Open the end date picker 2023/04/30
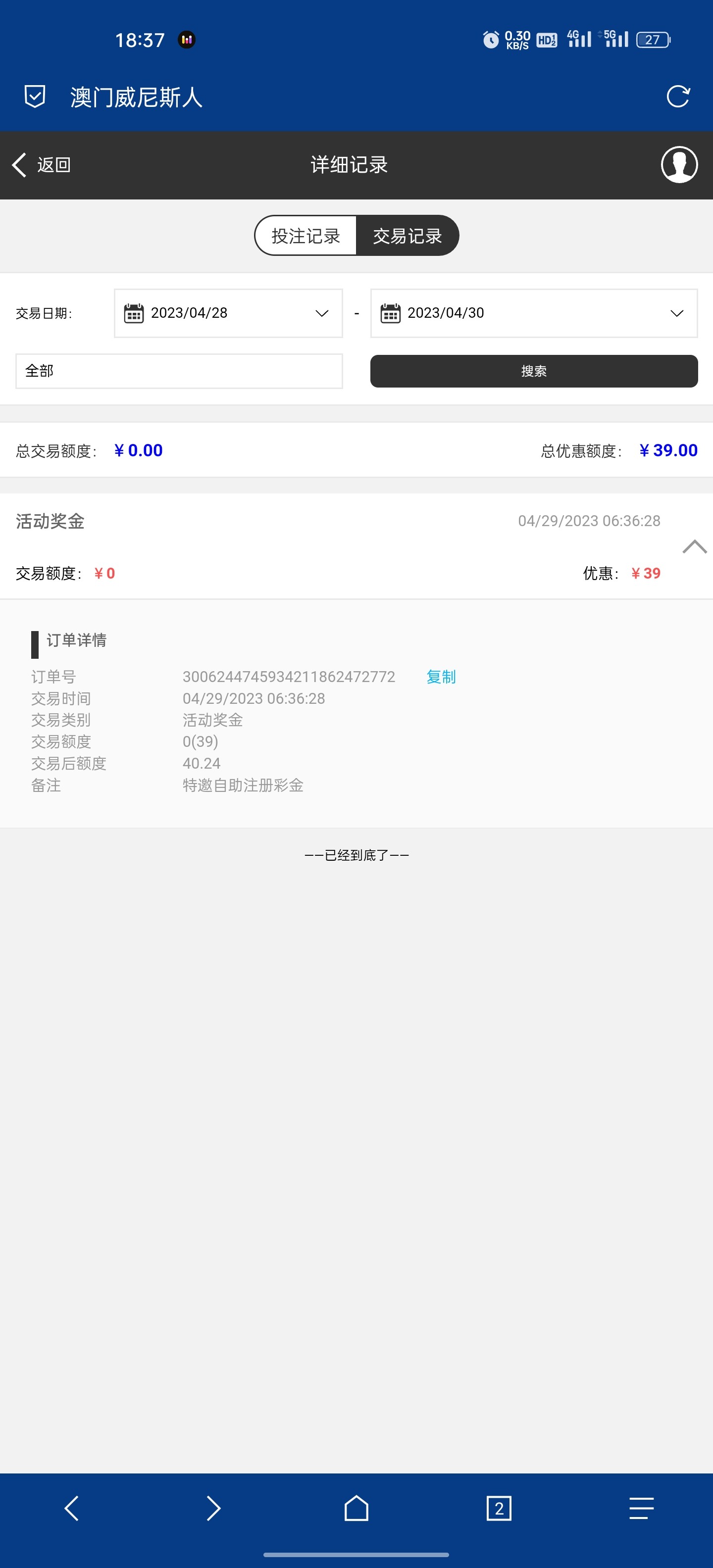713x1568 pixels. coord(533,313)
